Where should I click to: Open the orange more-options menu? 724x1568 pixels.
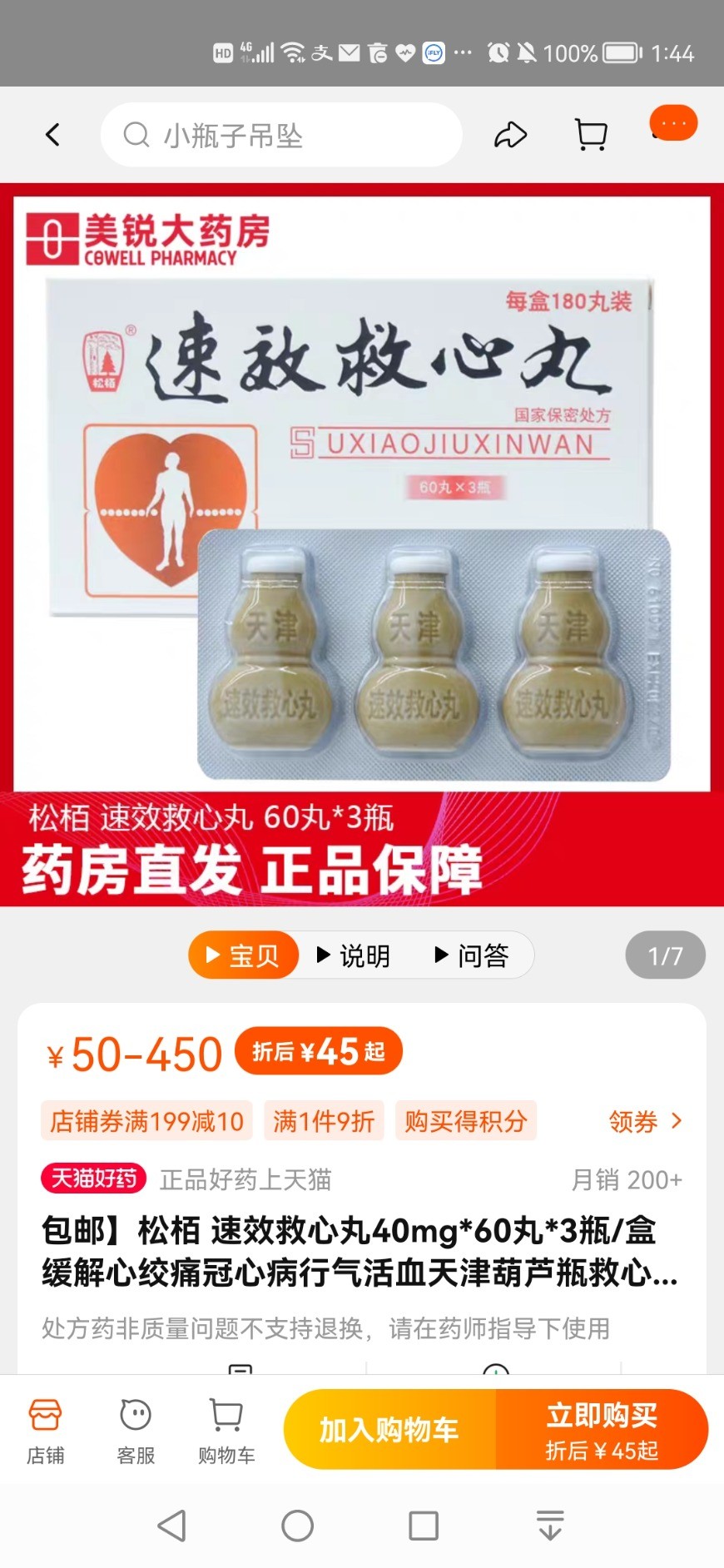(x=672, y=124)
